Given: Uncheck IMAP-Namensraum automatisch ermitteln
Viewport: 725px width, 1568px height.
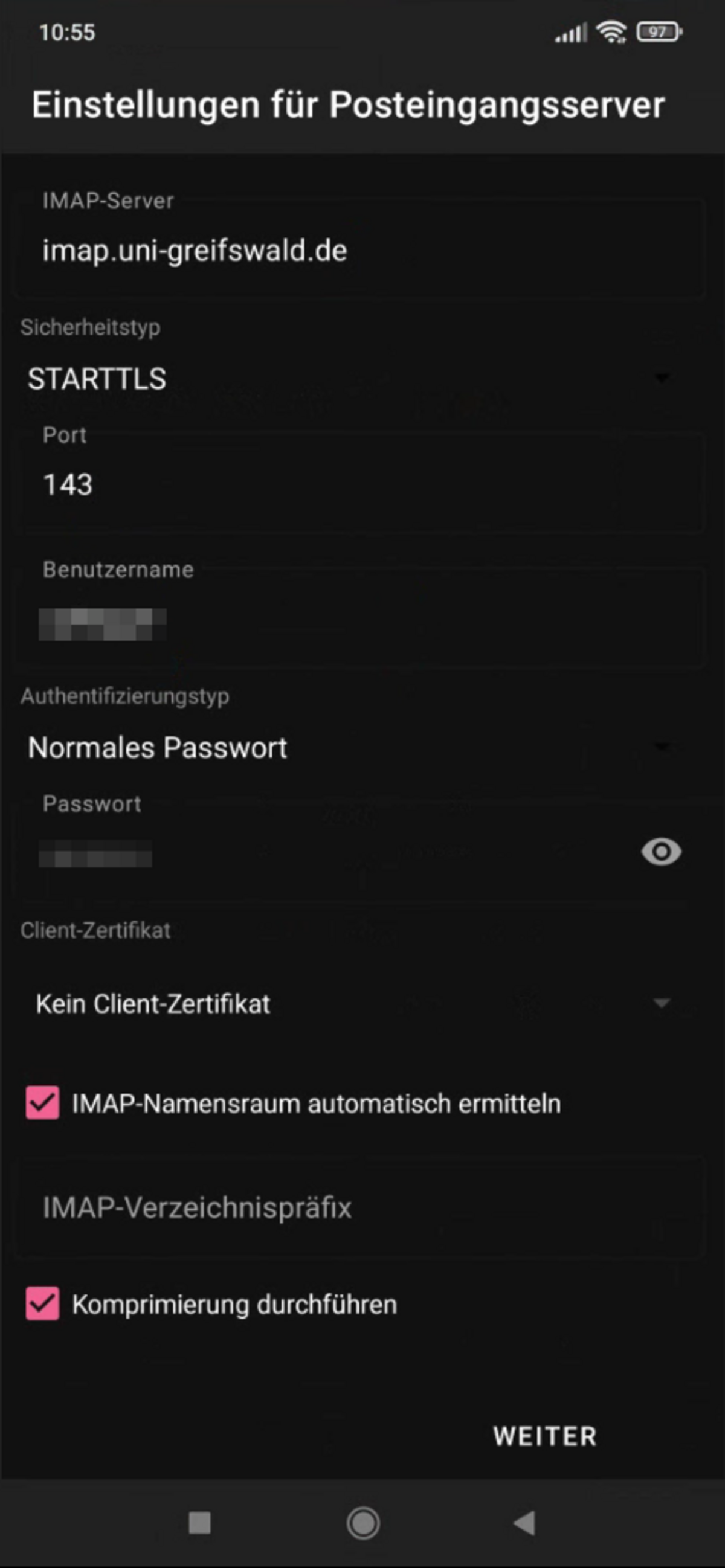Looking at the screenshot, I should click(x=43, y=1103).
